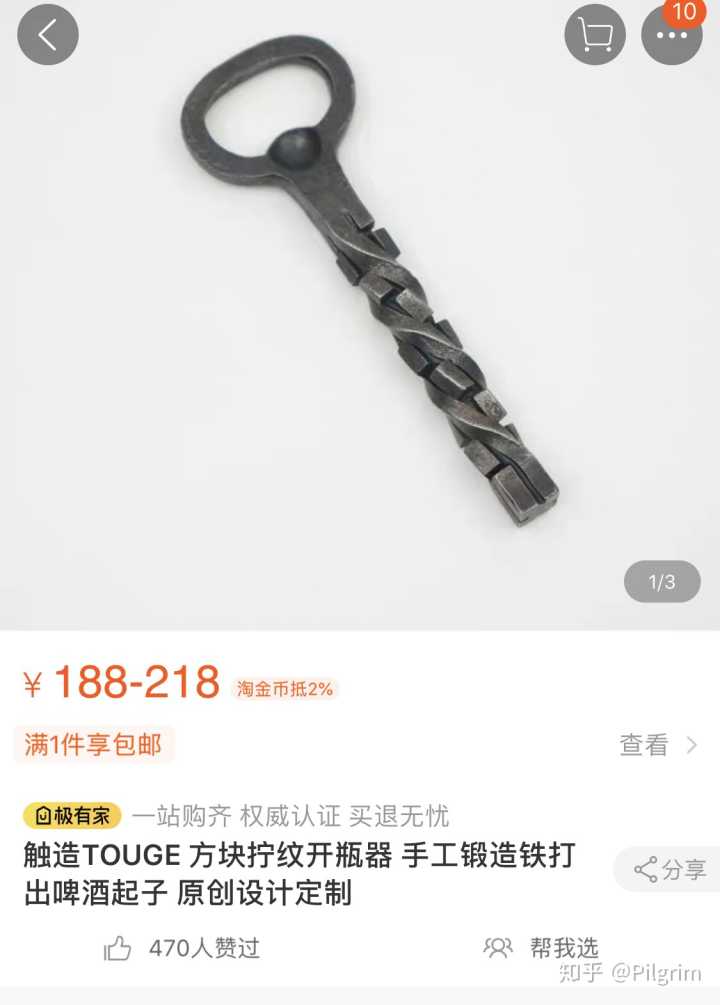Go back using the top-left arrow
720x1005 pixels.
tap(48, 35)
